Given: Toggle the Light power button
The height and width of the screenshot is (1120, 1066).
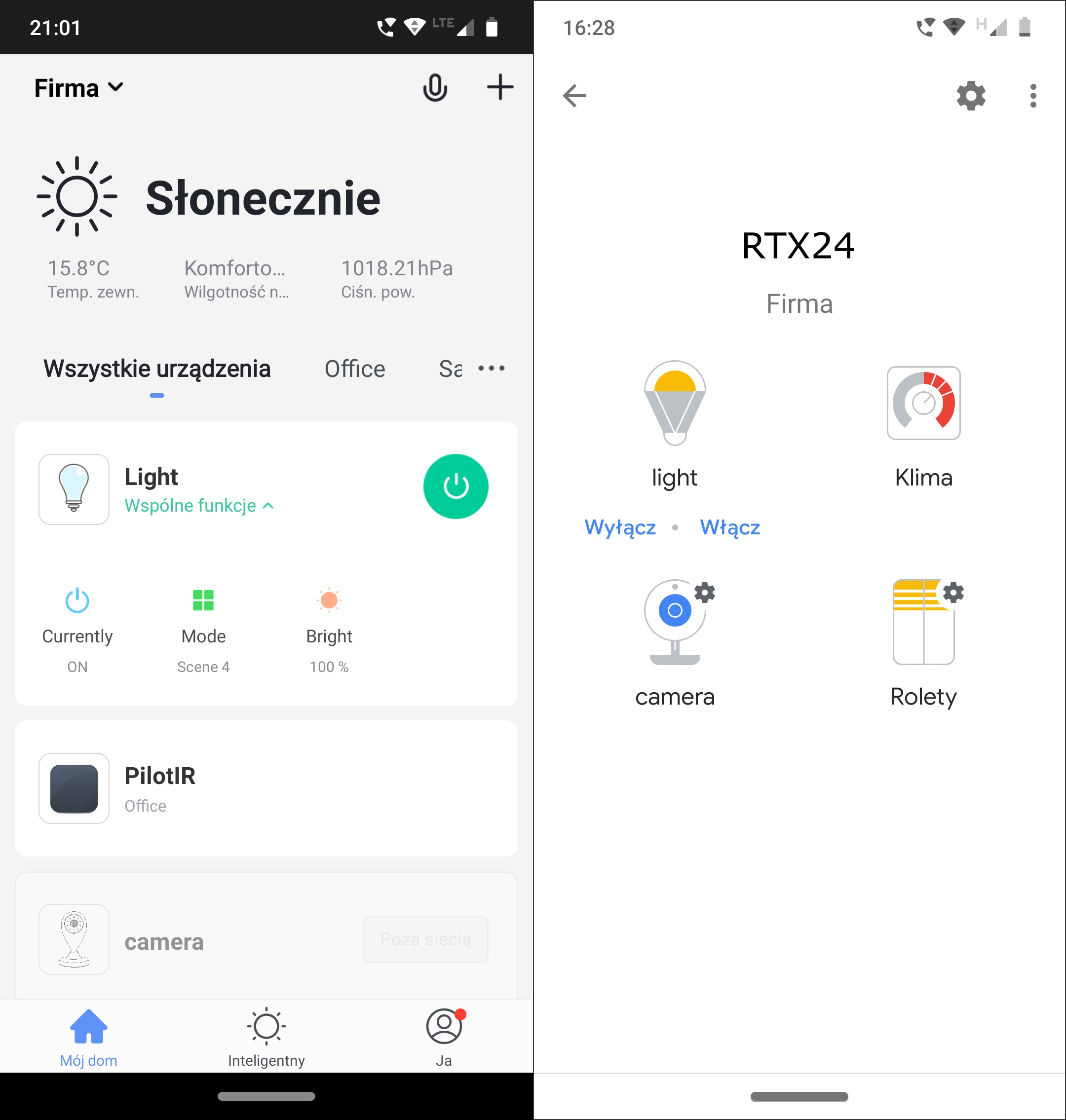Looking at the screenshot, I should 455,486.
